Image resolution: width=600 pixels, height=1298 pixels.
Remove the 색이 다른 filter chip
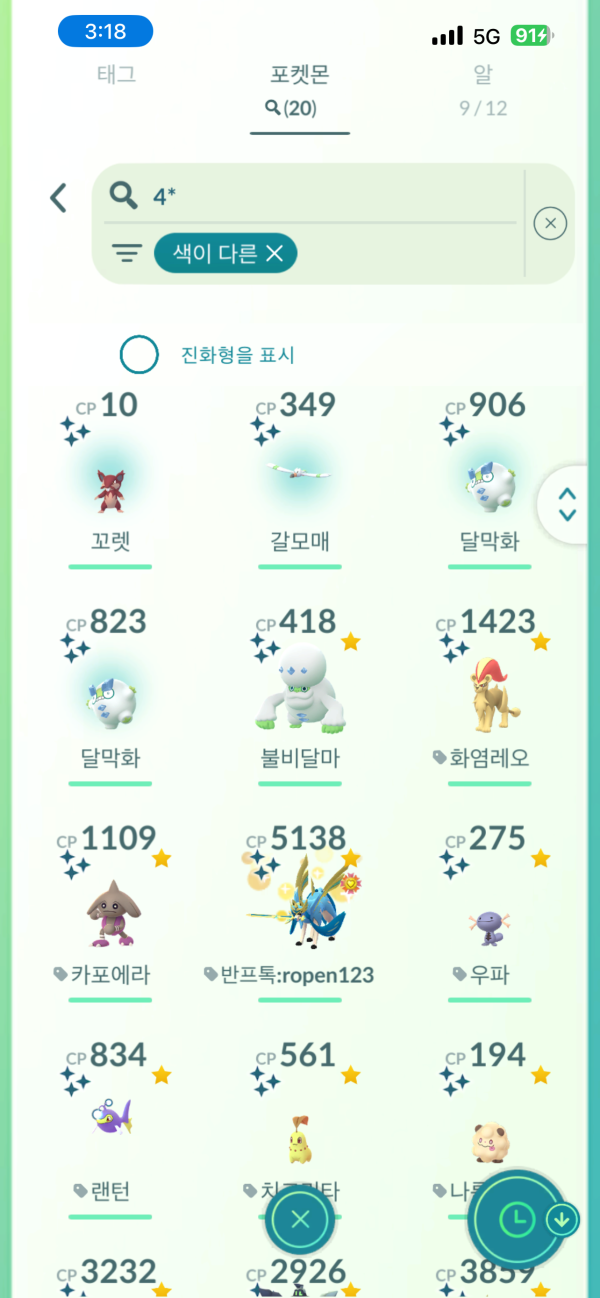tap(275, 254)
